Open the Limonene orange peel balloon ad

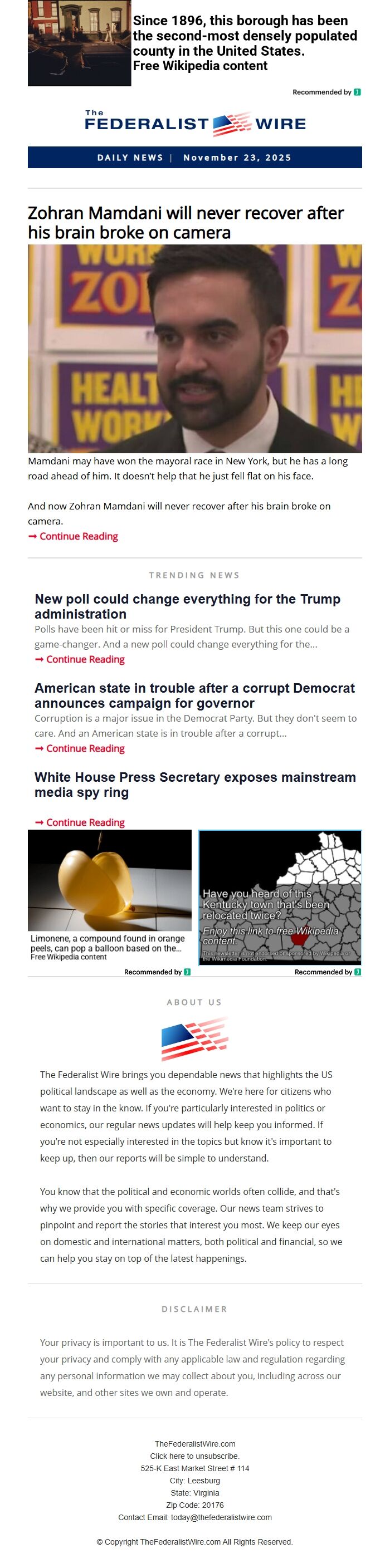110,896
